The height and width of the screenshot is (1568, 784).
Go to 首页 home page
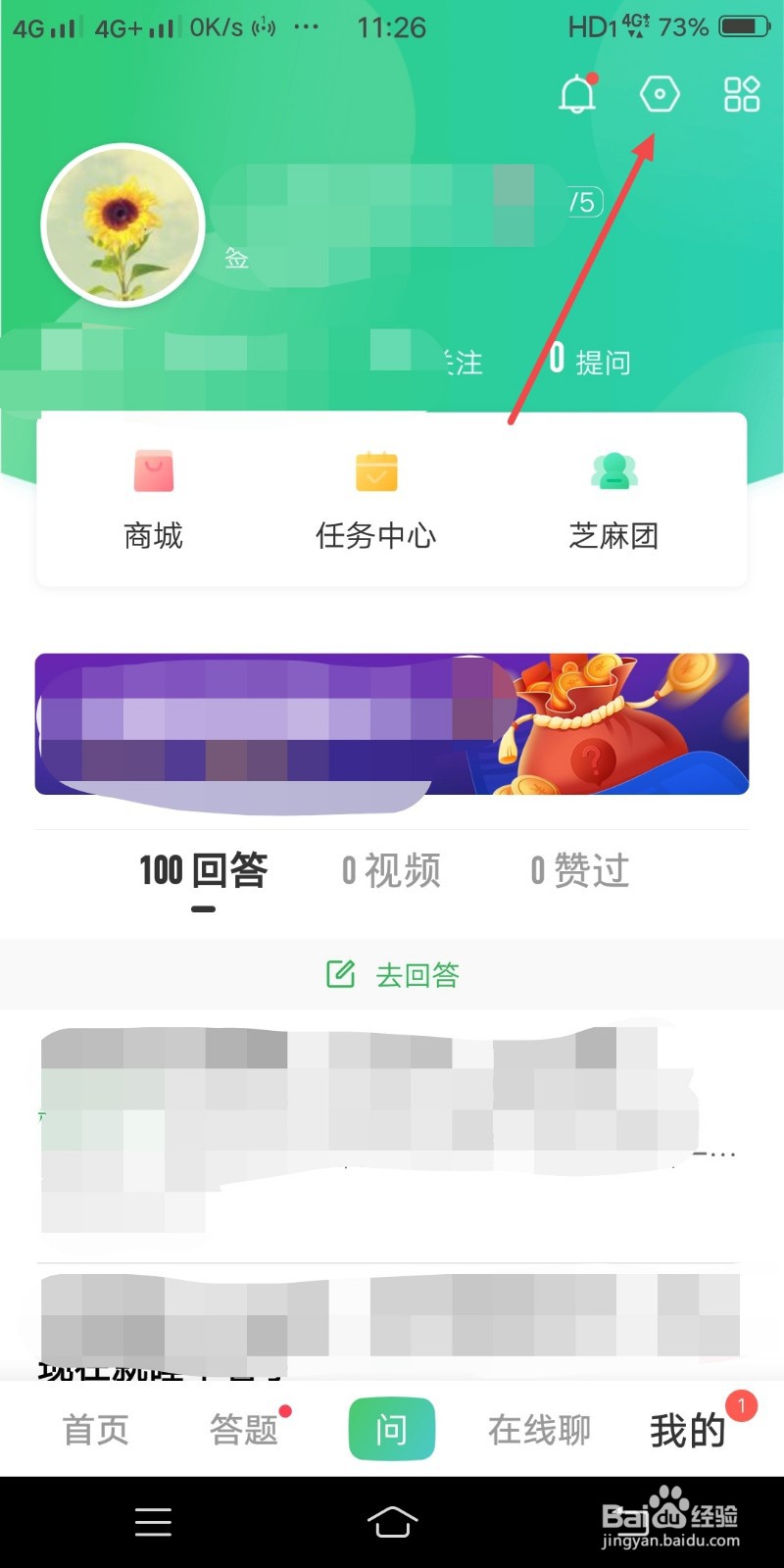95,1429
